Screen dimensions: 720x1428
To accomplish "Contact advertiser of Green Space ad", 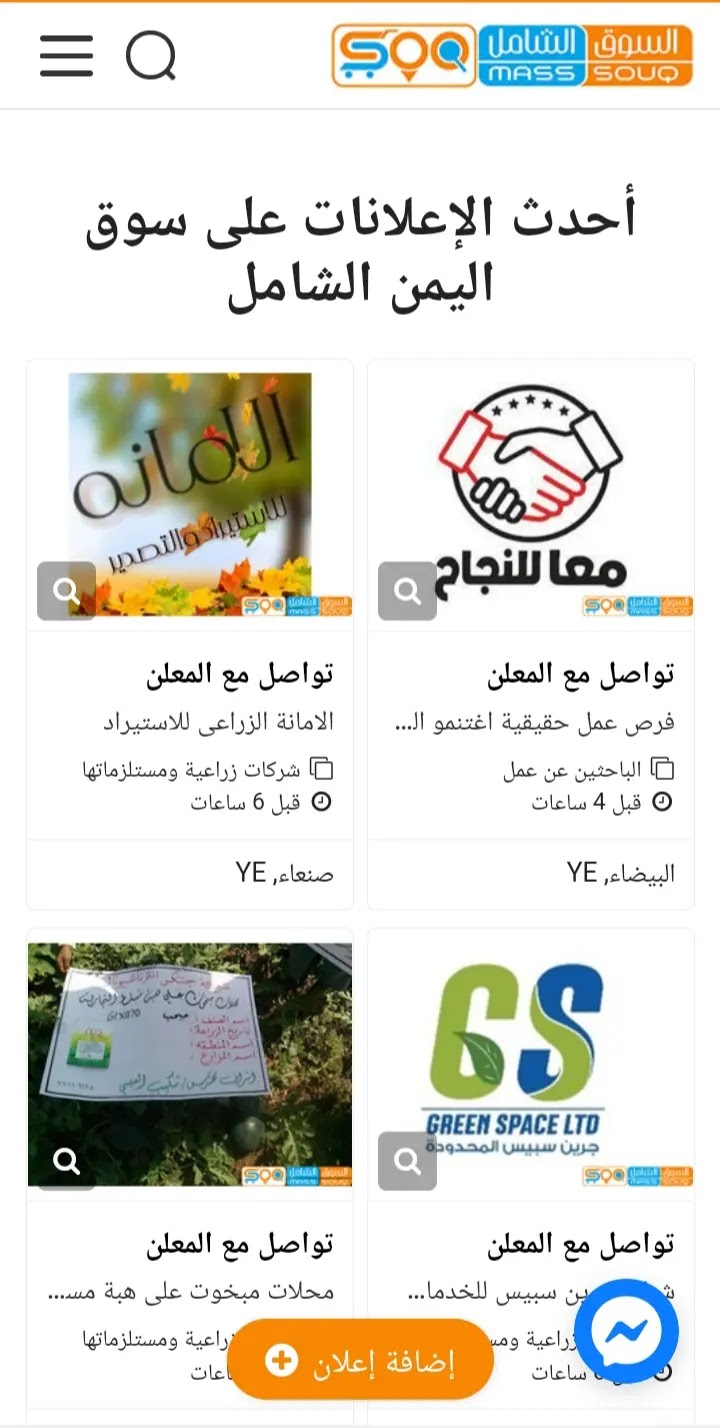I will click(x=580, y=1245).
